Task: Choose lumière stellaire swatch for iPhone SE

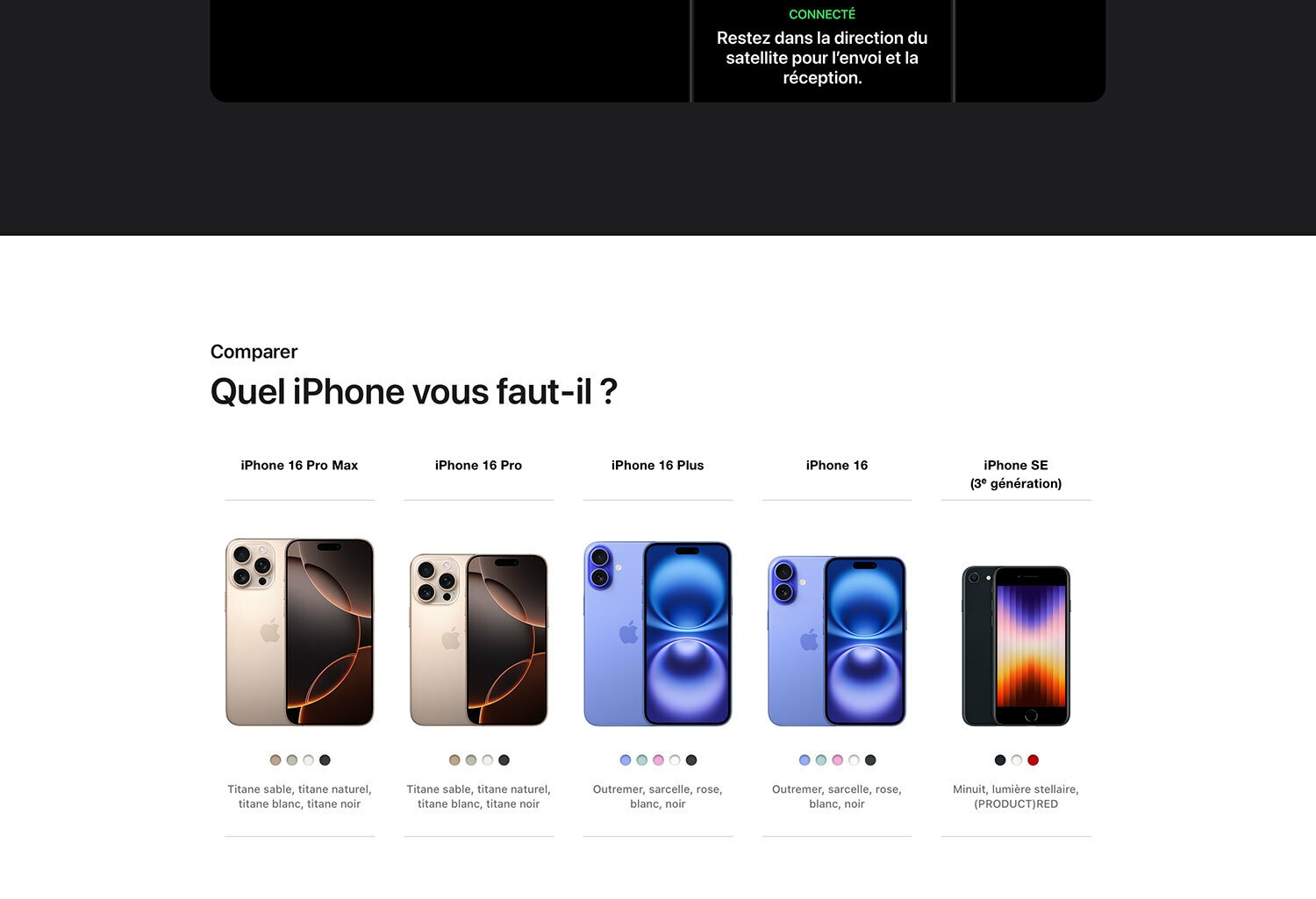Action: tap(1017, 760)
